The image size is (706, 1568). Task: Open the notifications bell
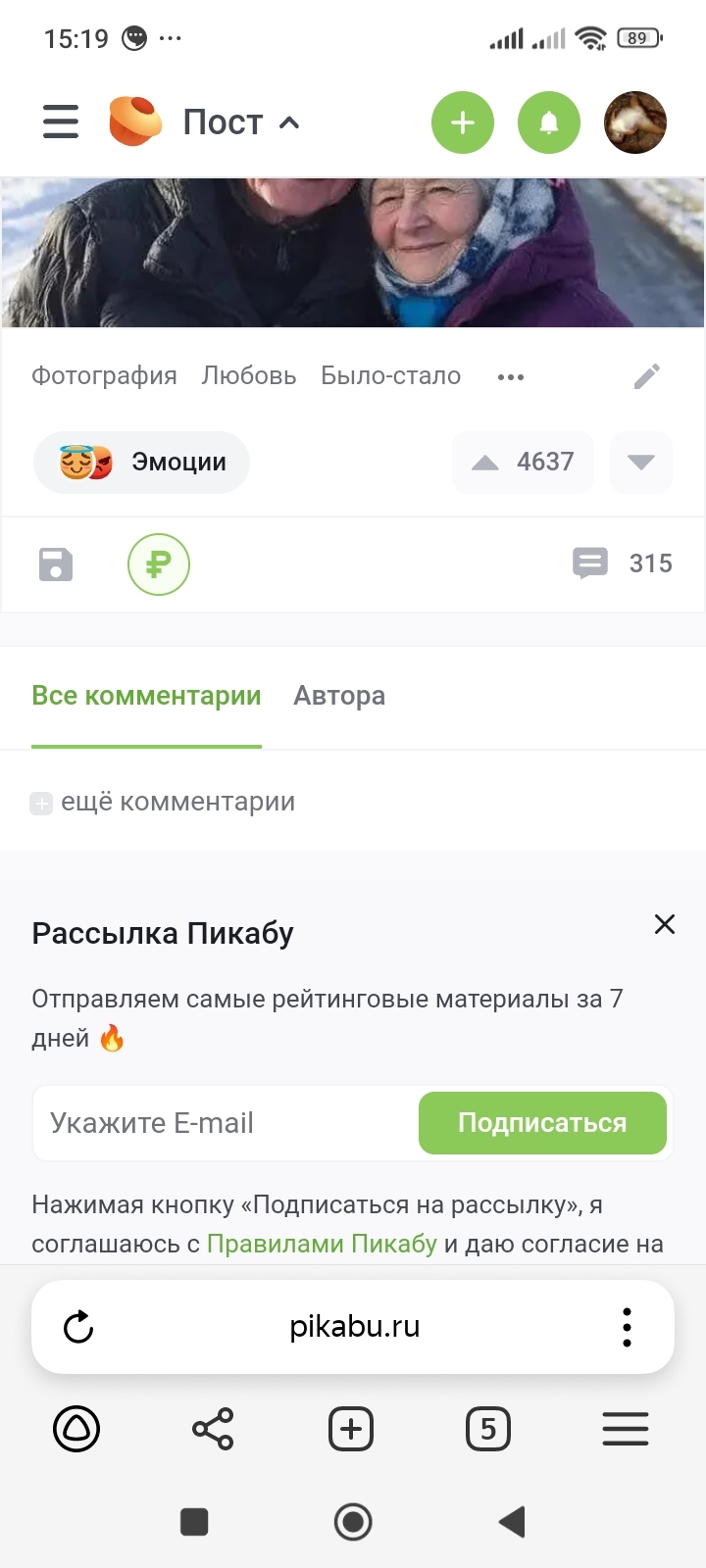(549, 122)
